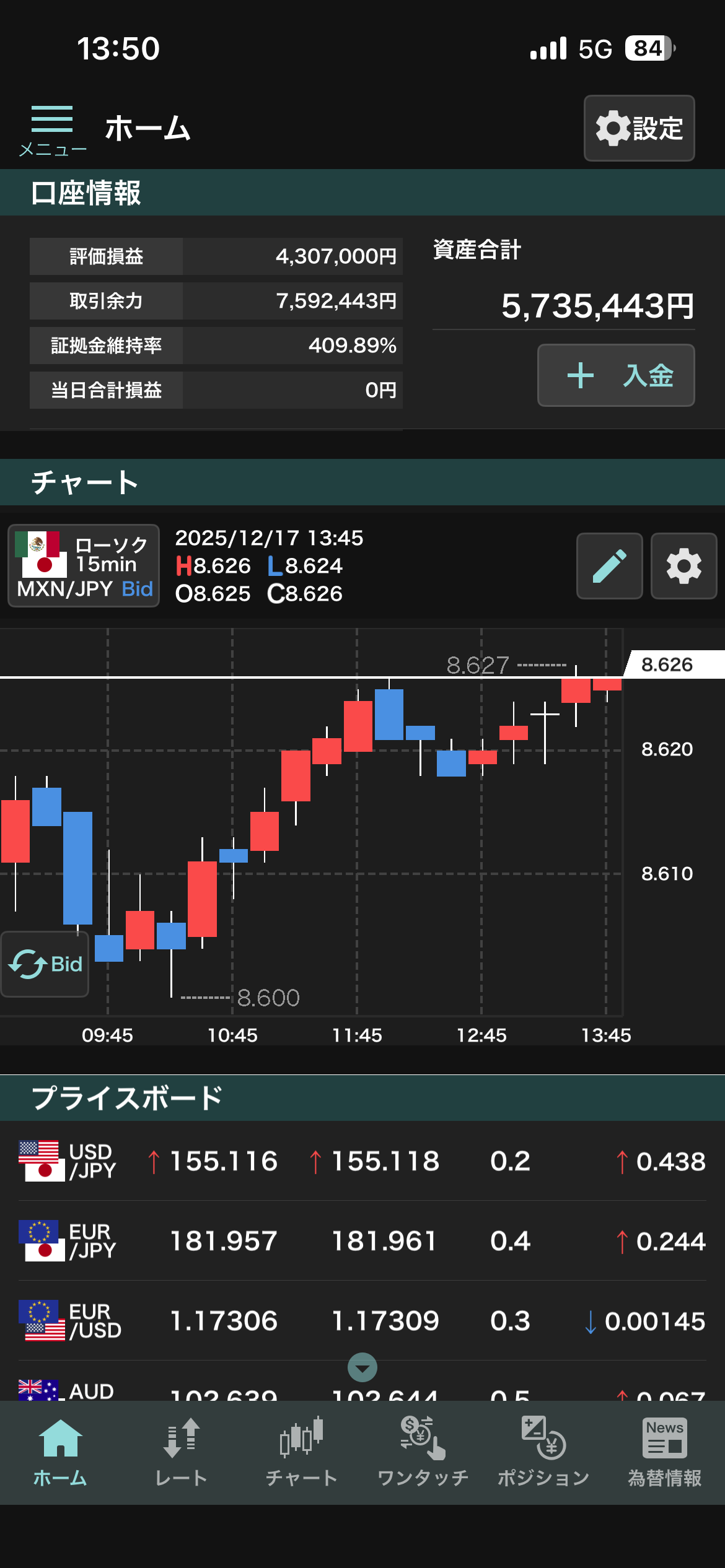Open the 設定 settings button

point(639,128)
